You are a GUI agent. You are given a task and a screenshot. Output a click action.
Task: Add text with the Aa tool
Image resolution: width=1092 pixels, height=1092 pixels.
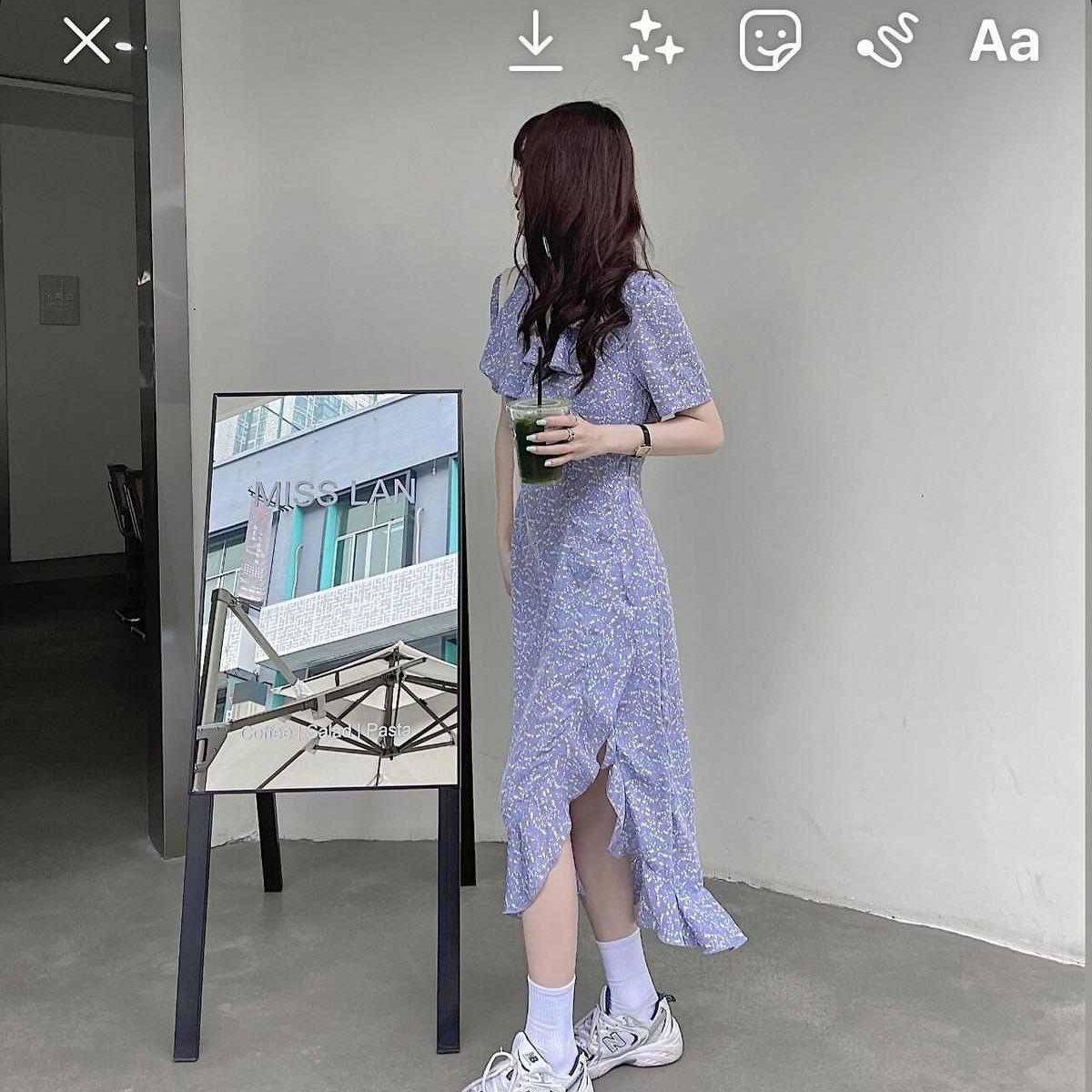tap(1004, 41)
